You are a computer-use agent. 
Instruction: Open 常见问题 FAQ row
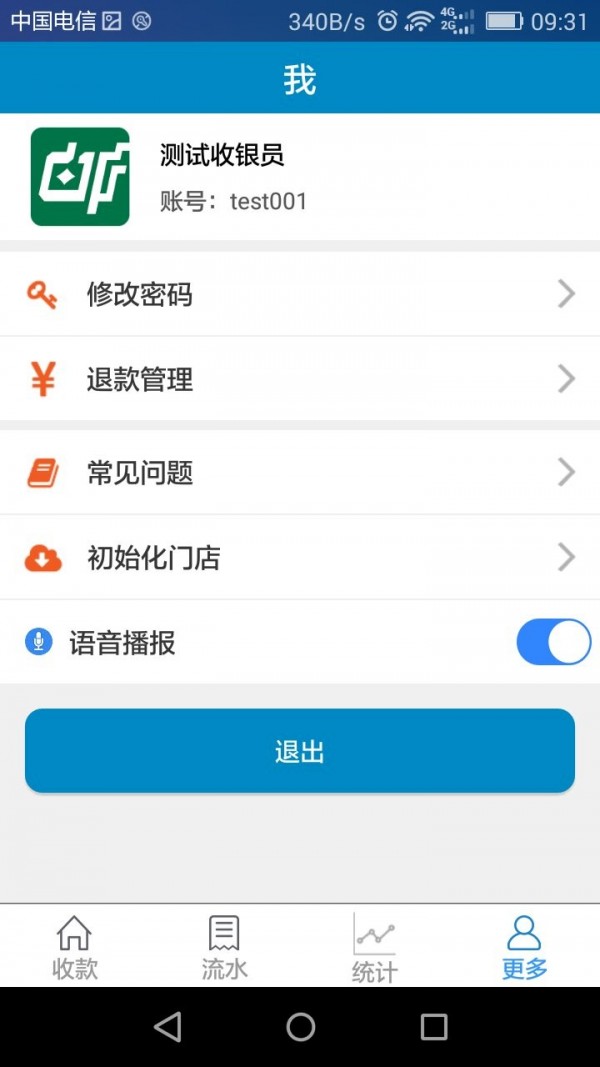click(300, 472)
